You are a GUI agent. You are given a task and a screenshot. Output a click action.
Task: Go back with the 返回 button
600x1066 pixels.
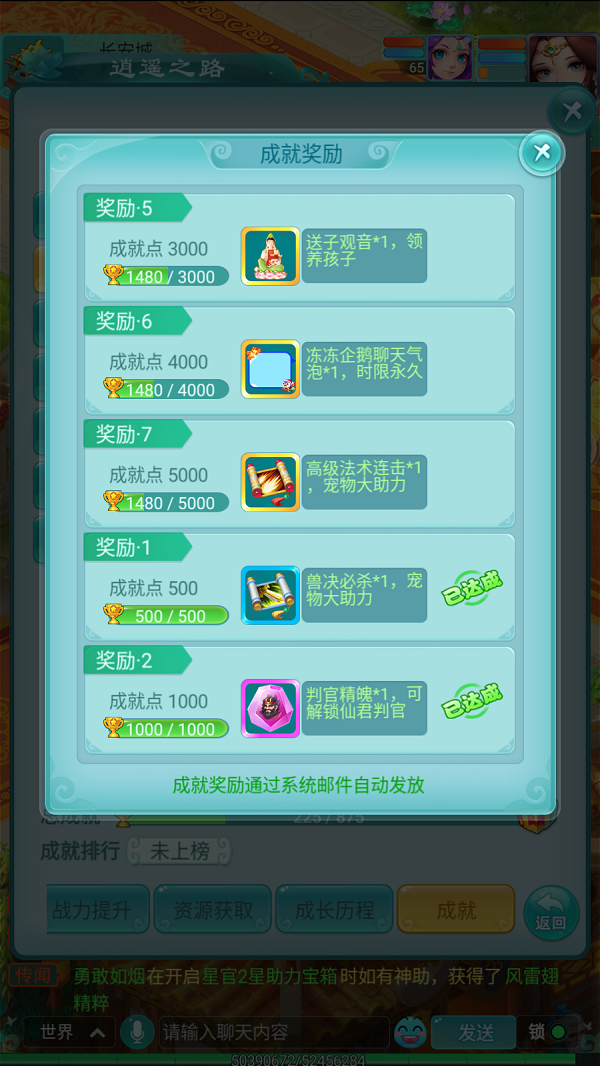551,912
